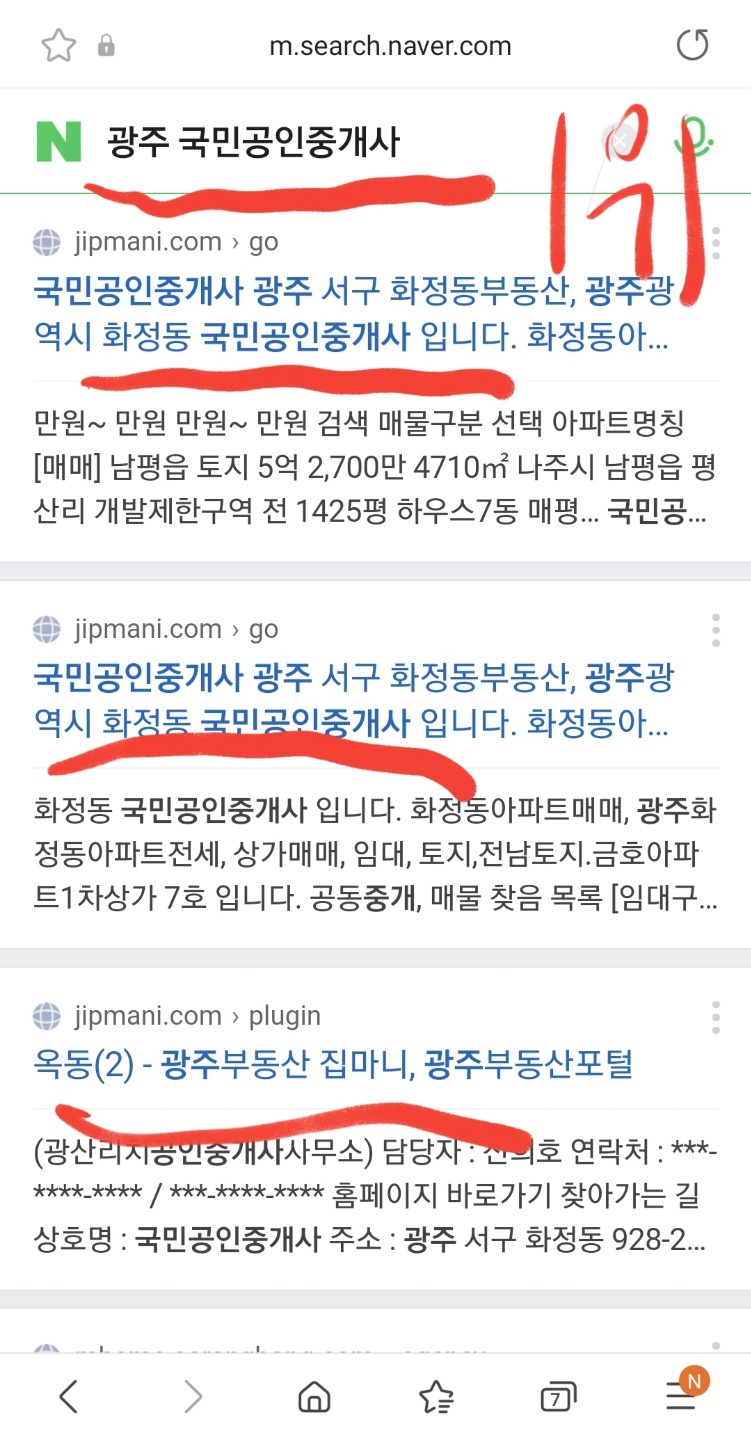Start voice search with the microphone
This screenshot has width=751, height=1440.
[695, 139]
